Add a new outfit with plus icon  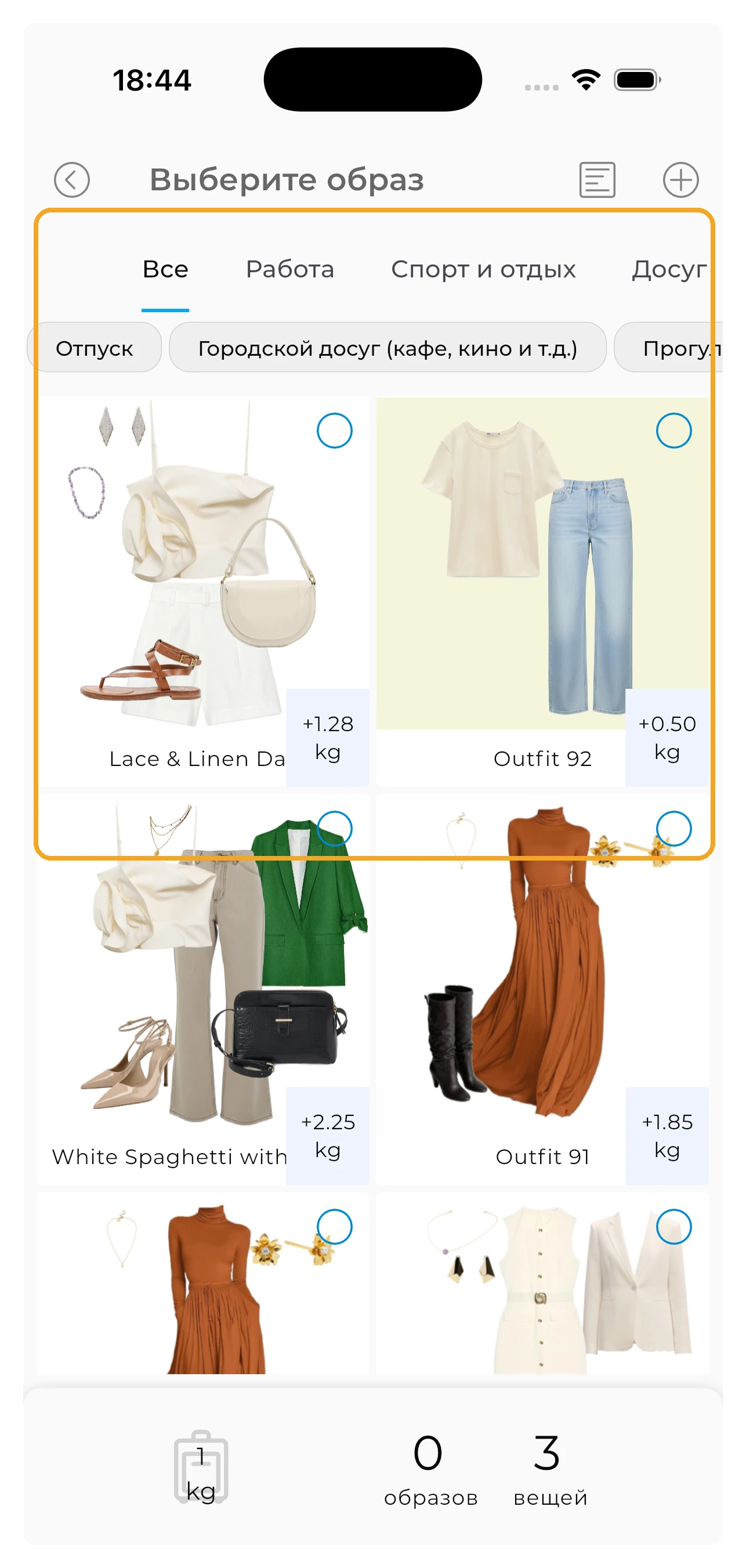tap(680, 179)
